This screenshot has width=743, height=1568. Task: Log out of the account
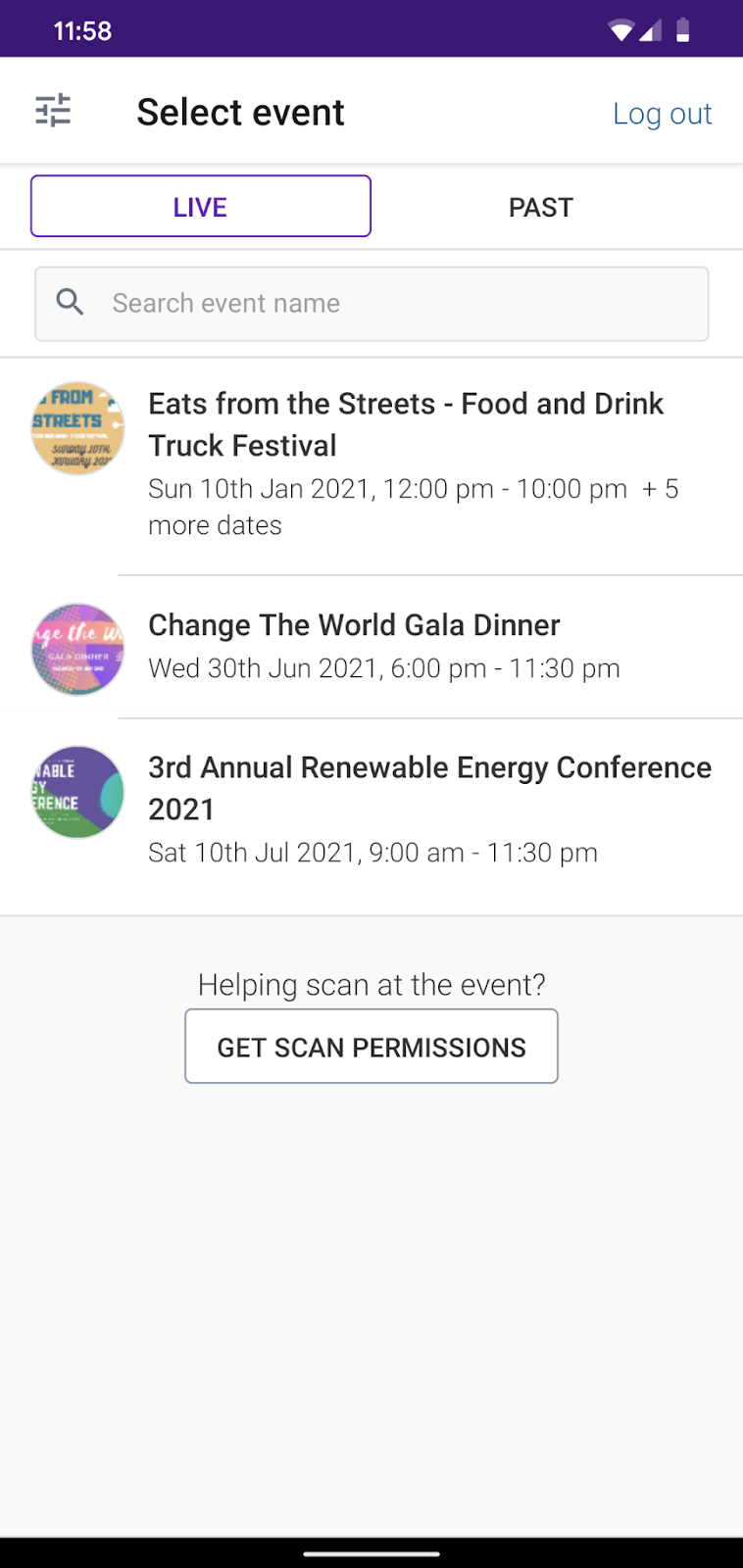click(x=662, y=114)
